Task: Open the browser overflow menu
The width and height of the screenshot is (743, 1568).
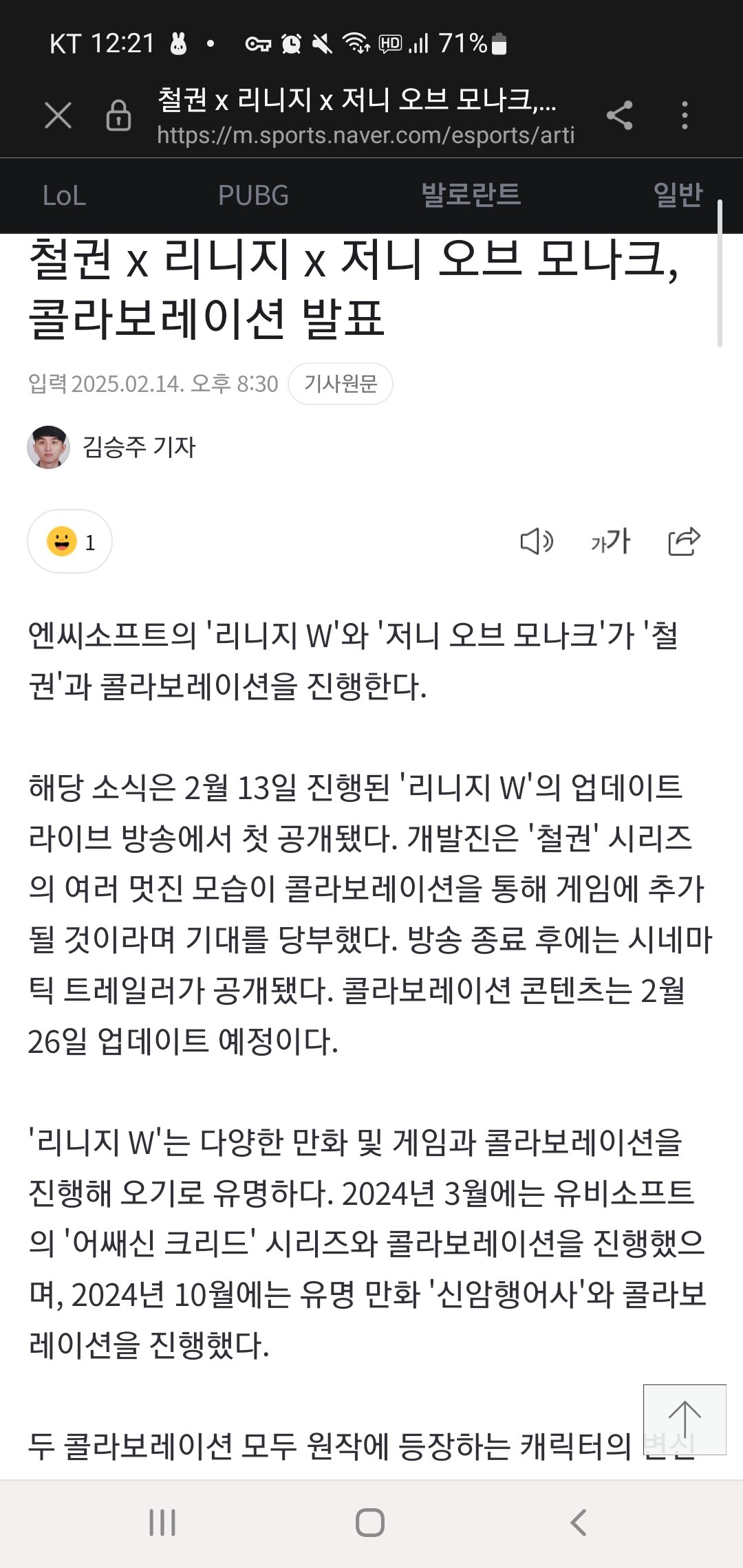Action: coord(684,115)
